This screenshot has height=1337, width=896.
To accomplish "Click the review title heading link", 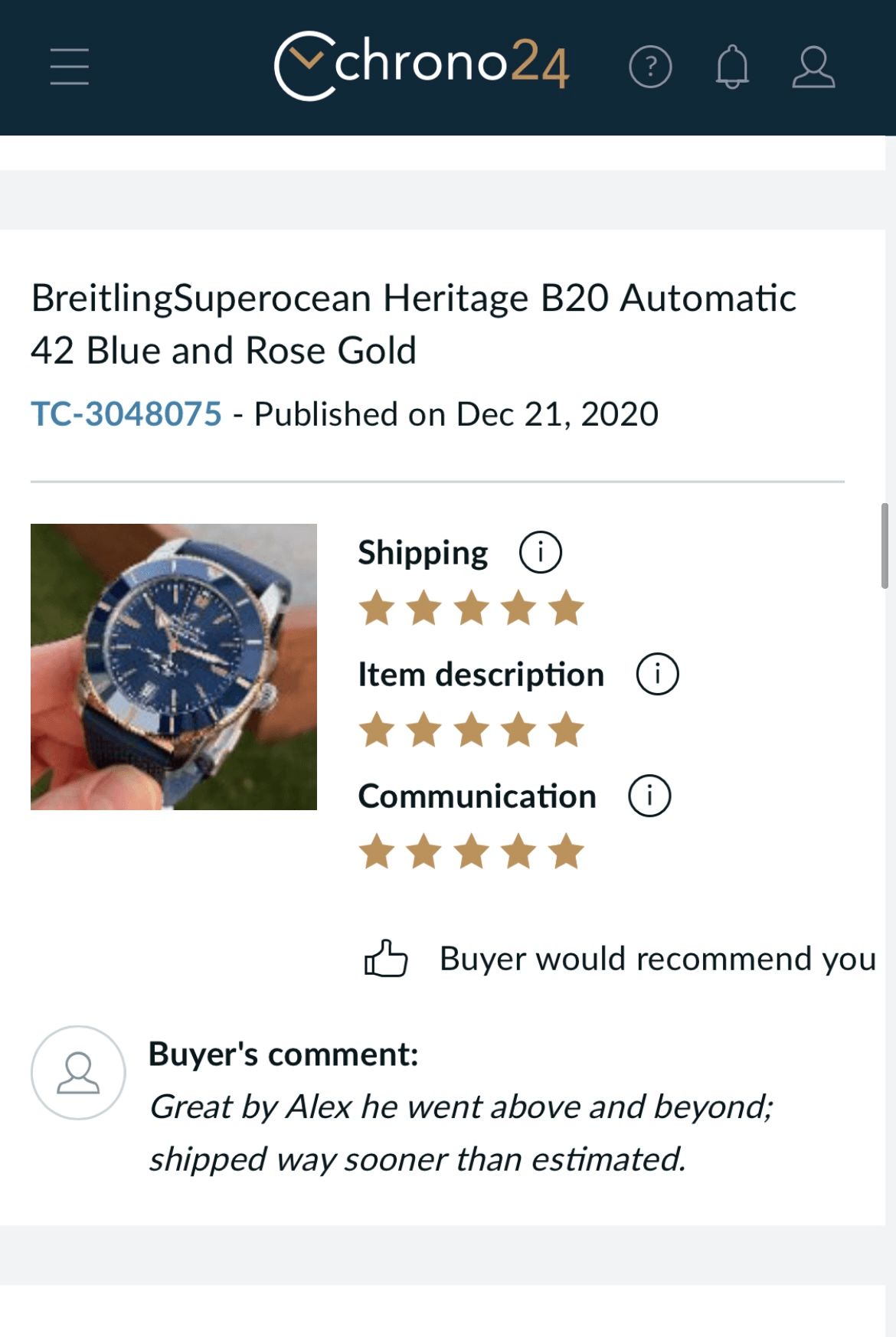I will pos(415,324).
